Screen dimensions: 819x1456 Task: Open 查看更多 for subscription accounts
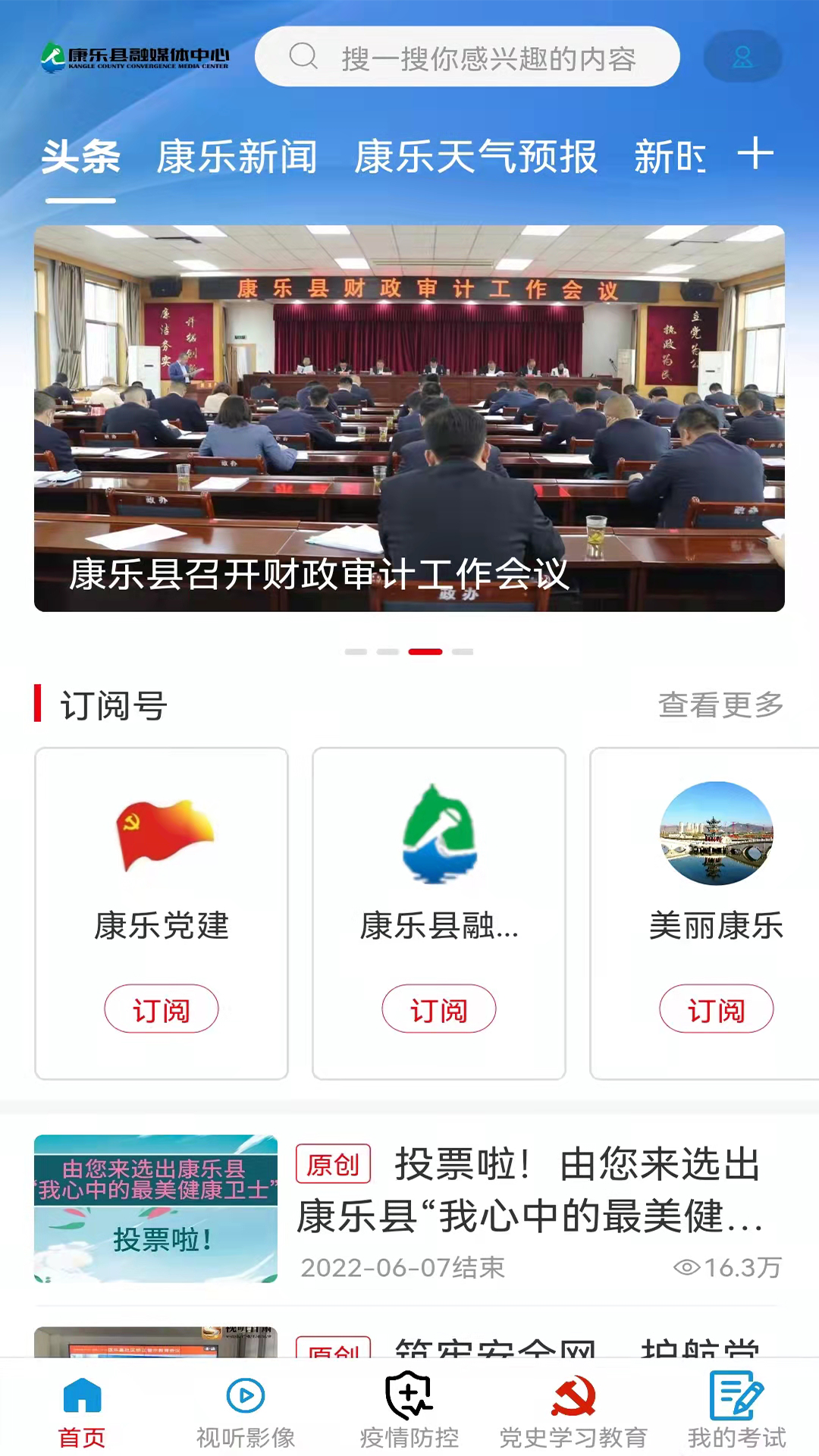[720, 705]
